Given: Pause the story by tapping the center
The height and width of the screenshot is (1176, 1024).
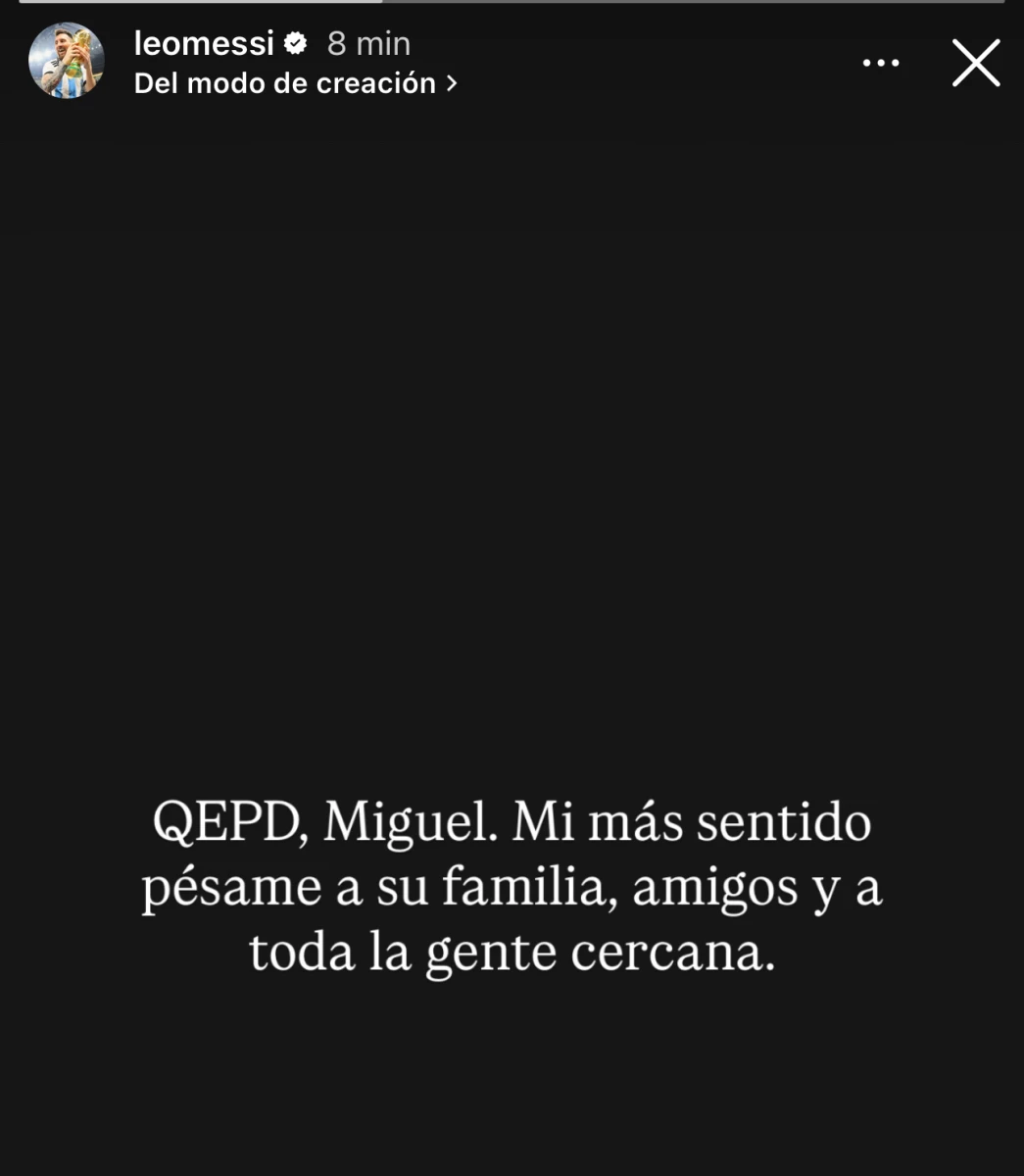Looking at the screenshot, I should click(512, 490).
